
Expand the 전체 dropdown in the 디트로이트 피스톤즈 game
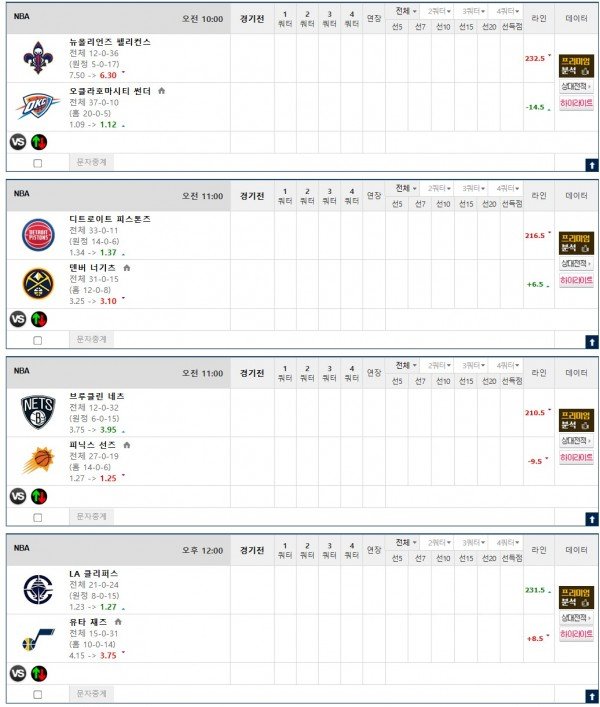click(405, 187)
